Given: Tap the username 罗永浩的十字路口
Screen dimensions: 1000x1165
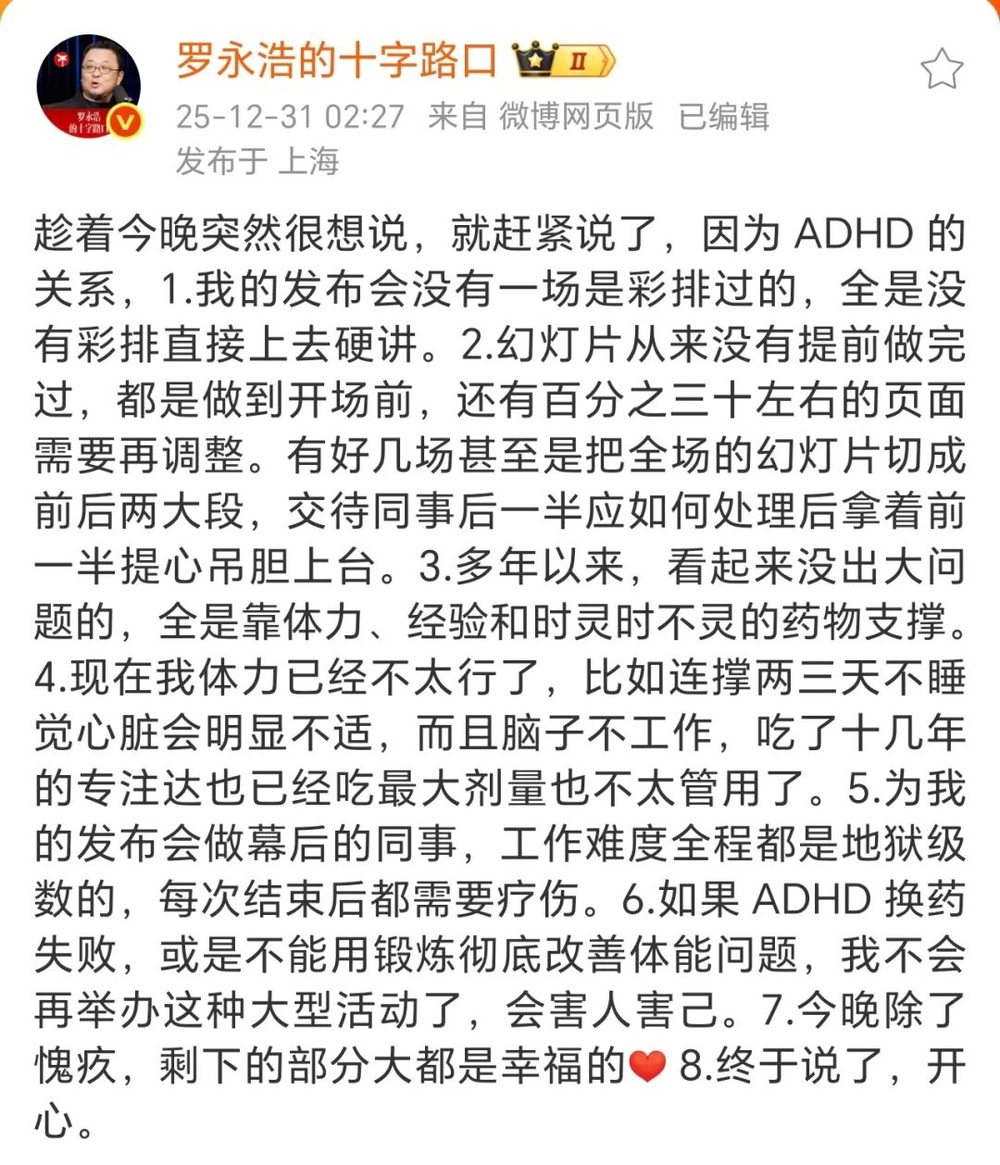Looking at the screenshot, I should (x=337, y=62).
